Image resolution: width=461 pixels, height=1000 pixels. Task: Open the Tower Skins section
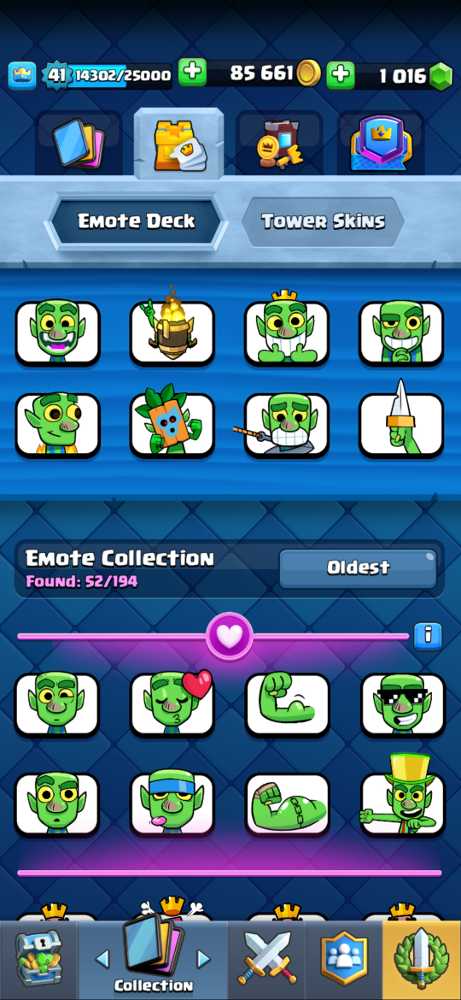[x=323, y=222]
